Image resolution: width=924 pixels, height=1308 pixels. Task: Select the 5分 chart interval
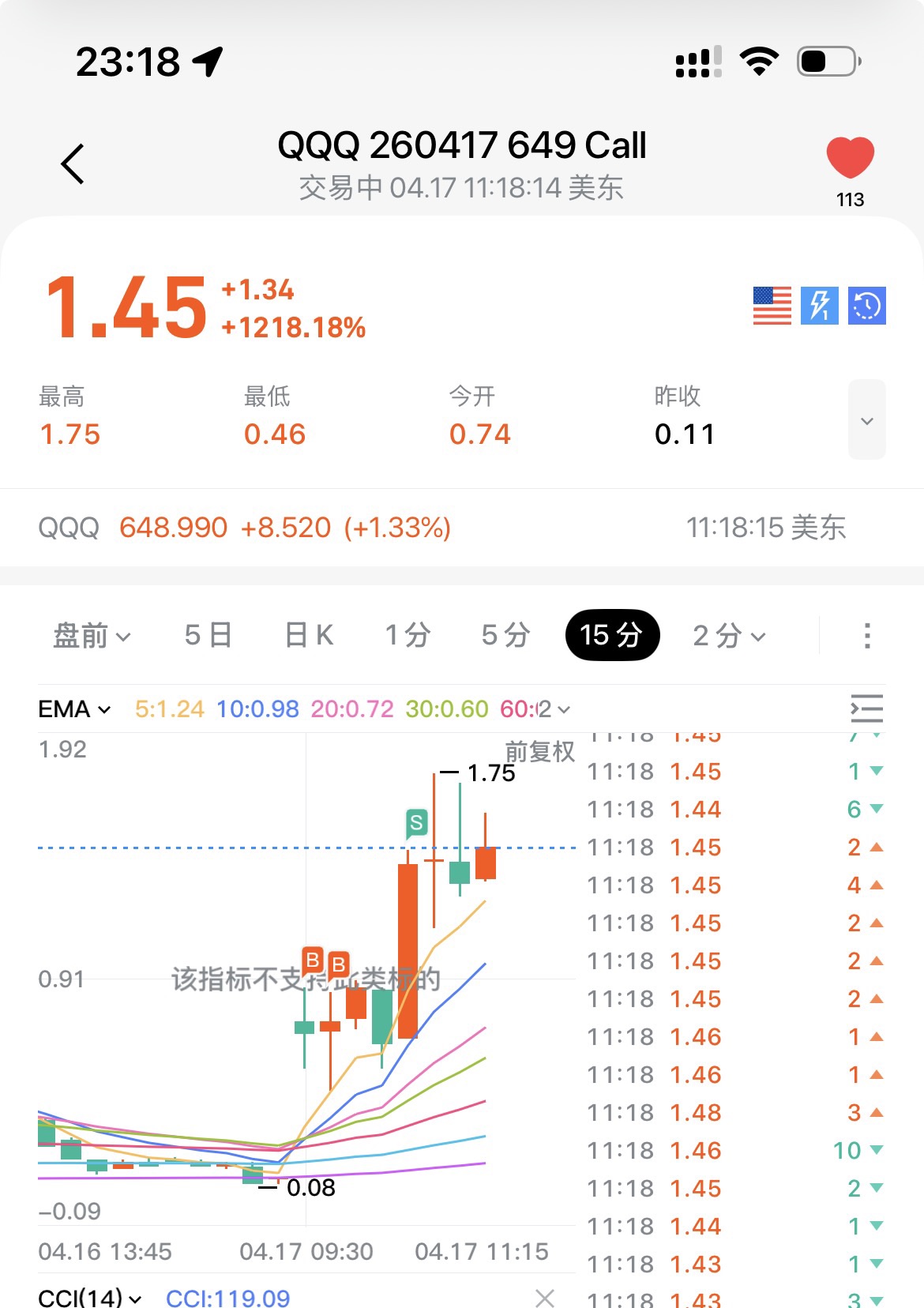505,635
